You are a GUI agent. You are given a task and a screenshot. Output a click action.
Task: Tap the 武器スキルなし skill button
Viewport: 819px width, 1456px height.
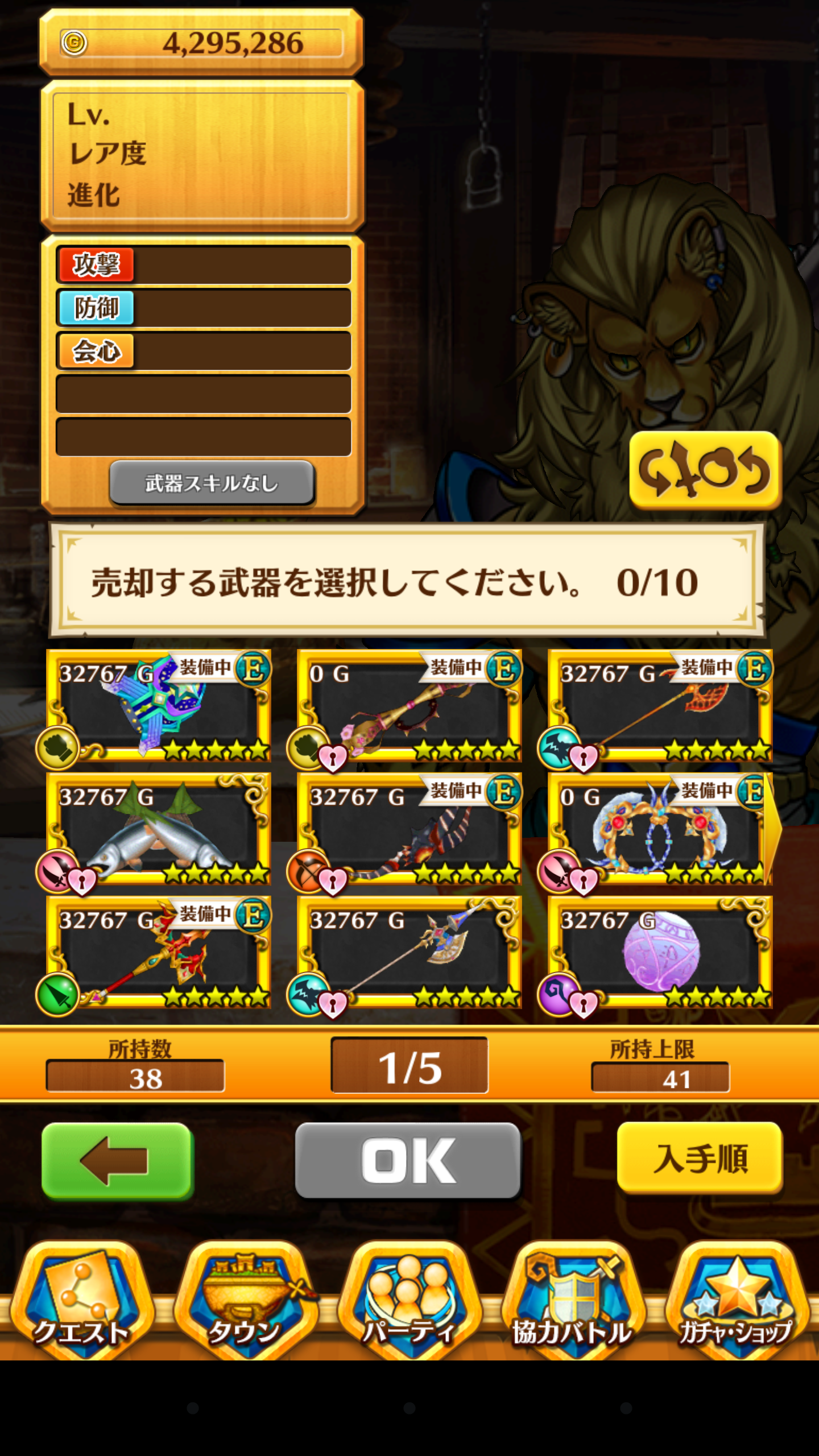pyautogui.click(x=212, y=483)
